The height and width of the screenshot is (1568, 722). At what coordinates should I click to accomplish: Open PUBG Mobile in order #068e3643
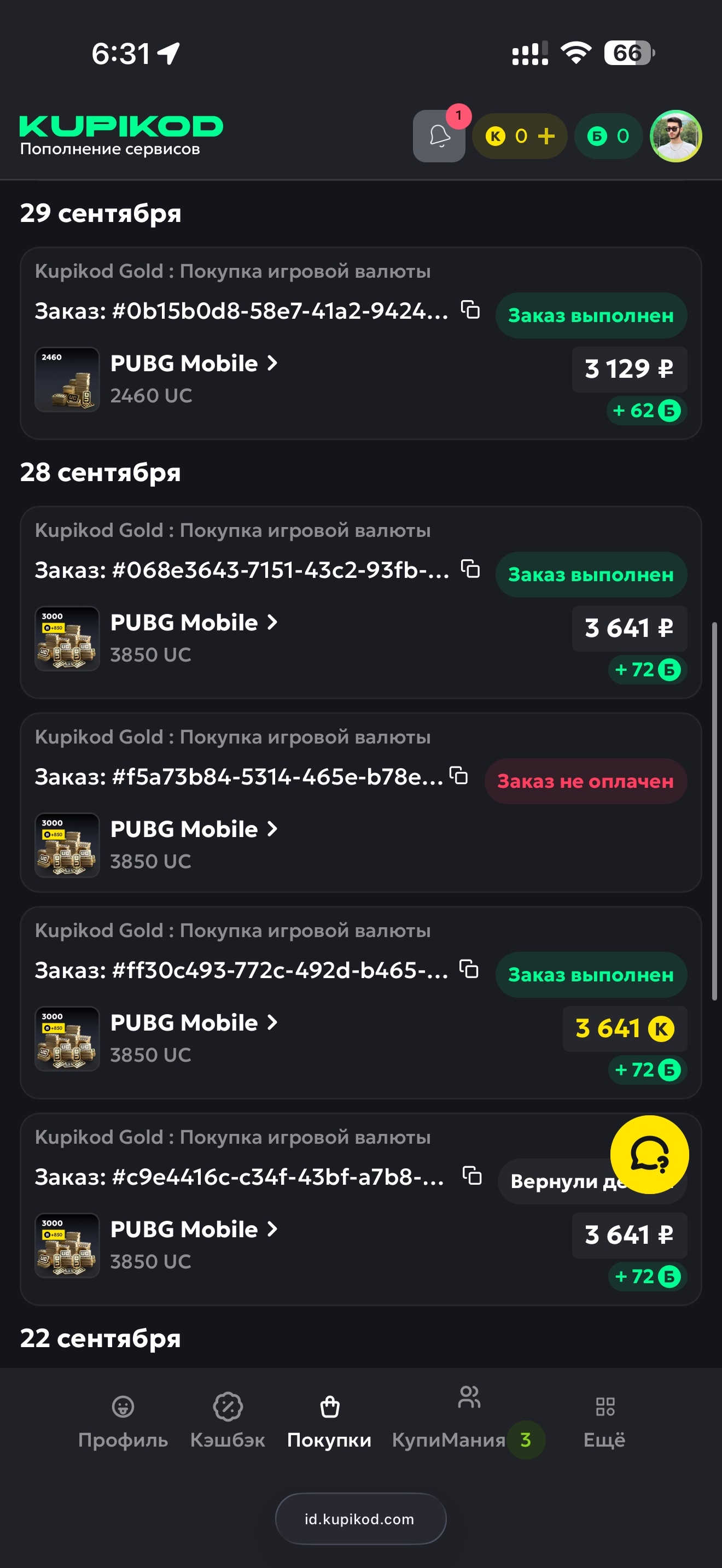(x=194, y=623)
